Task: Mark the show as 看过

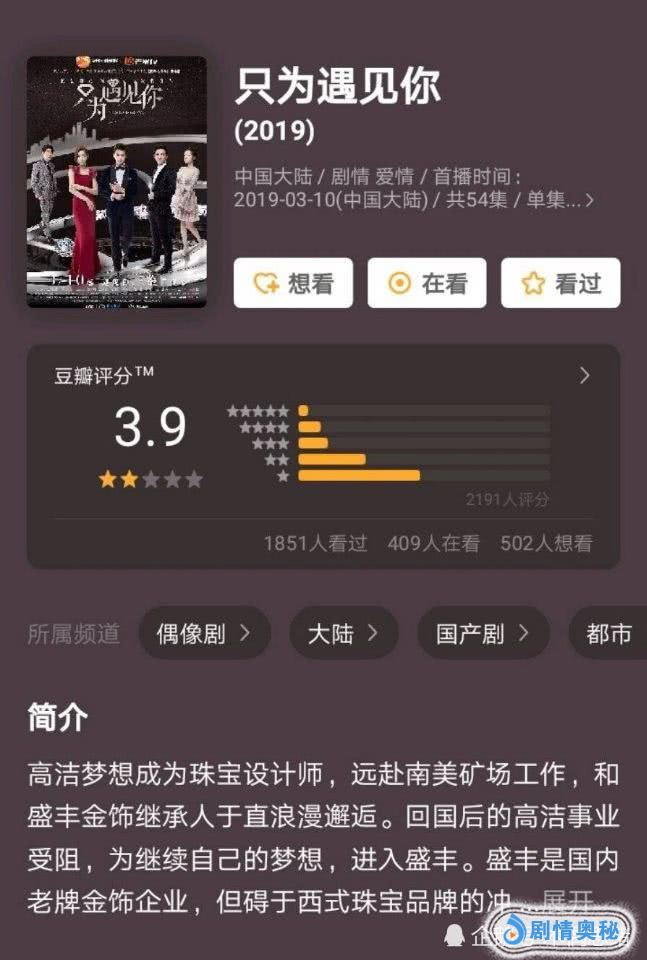Action: tap(560, 283)
